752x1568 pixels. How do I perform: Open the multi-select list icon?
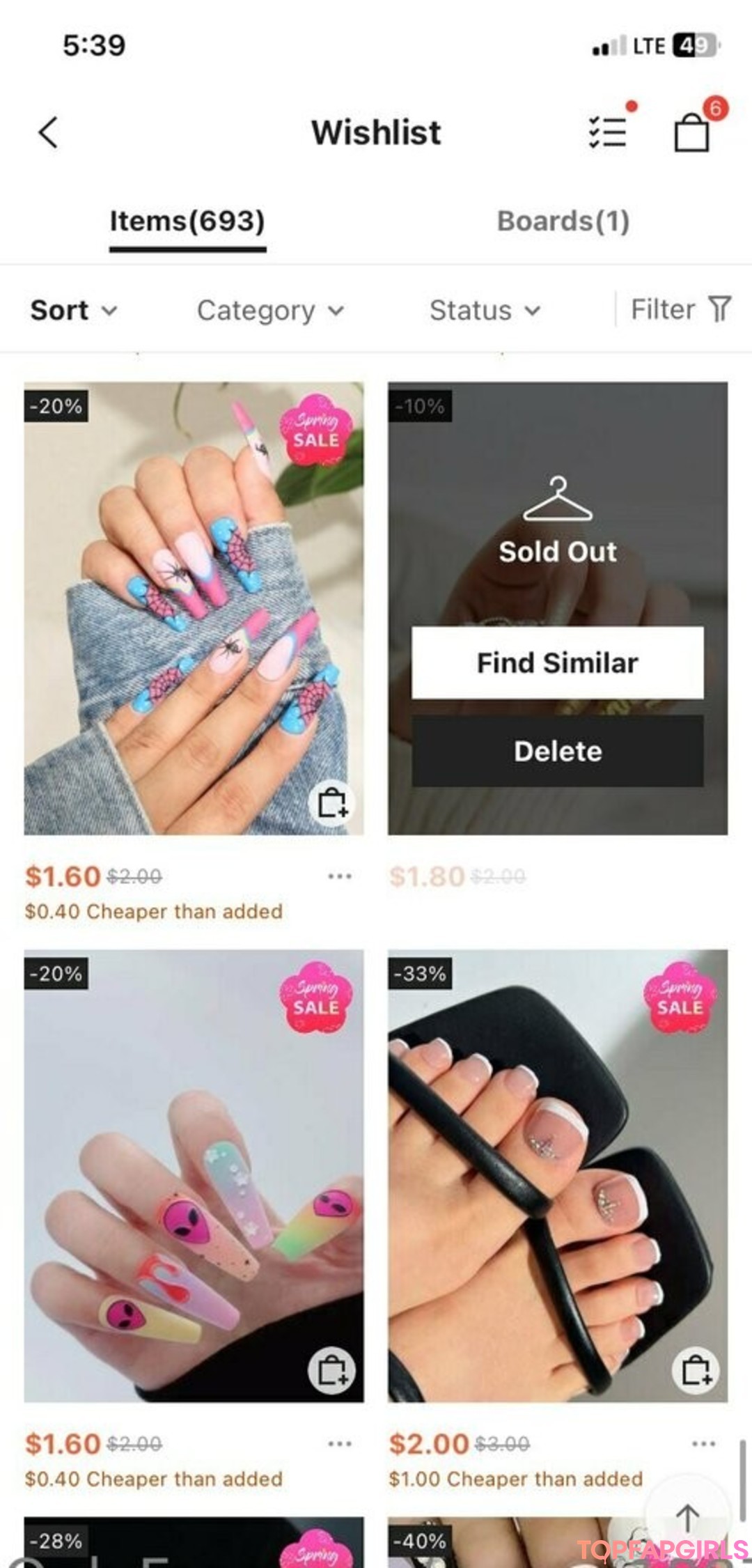click(608, 132)
